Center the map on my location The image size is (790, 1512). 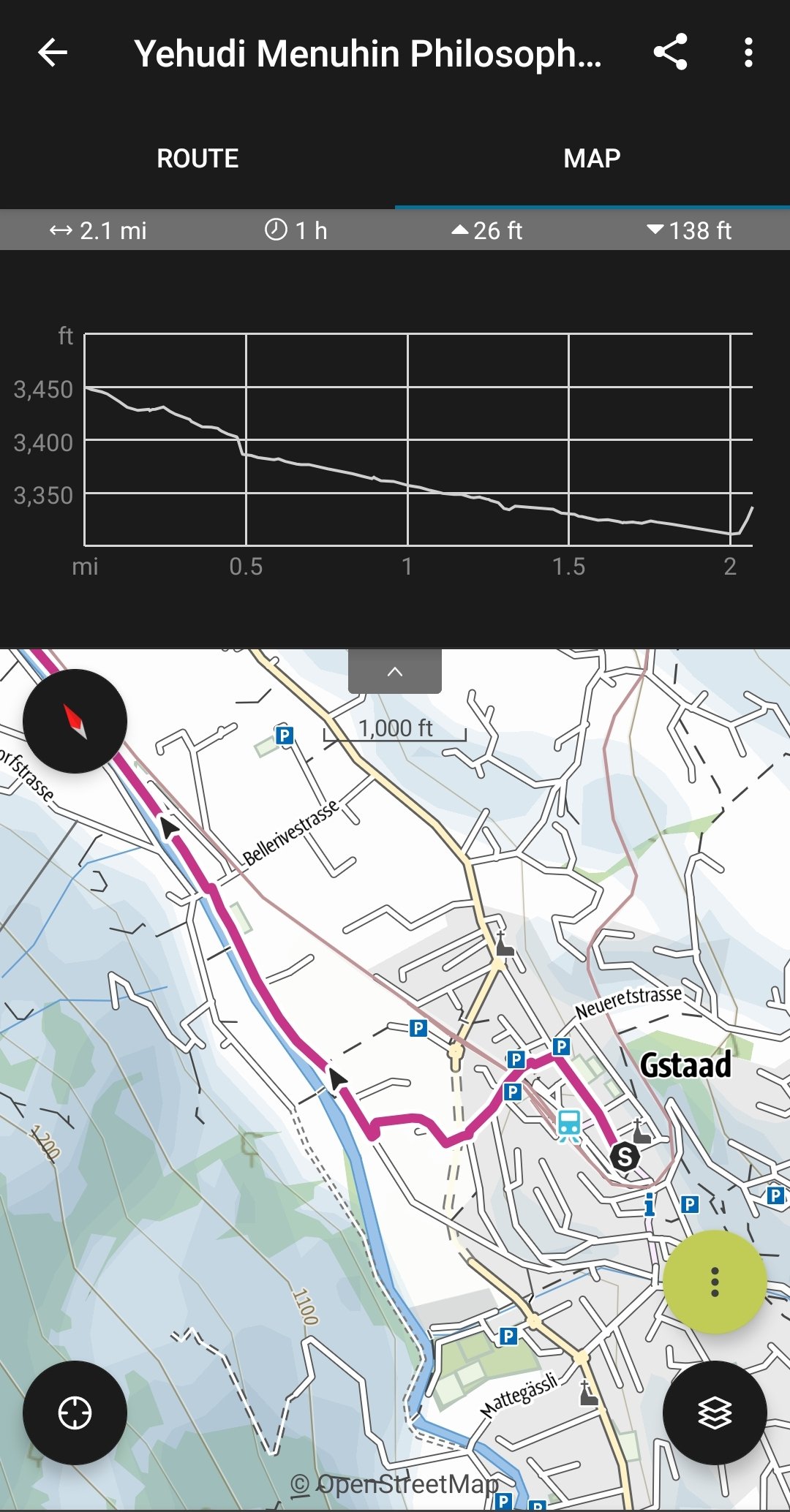[75, 1413]
